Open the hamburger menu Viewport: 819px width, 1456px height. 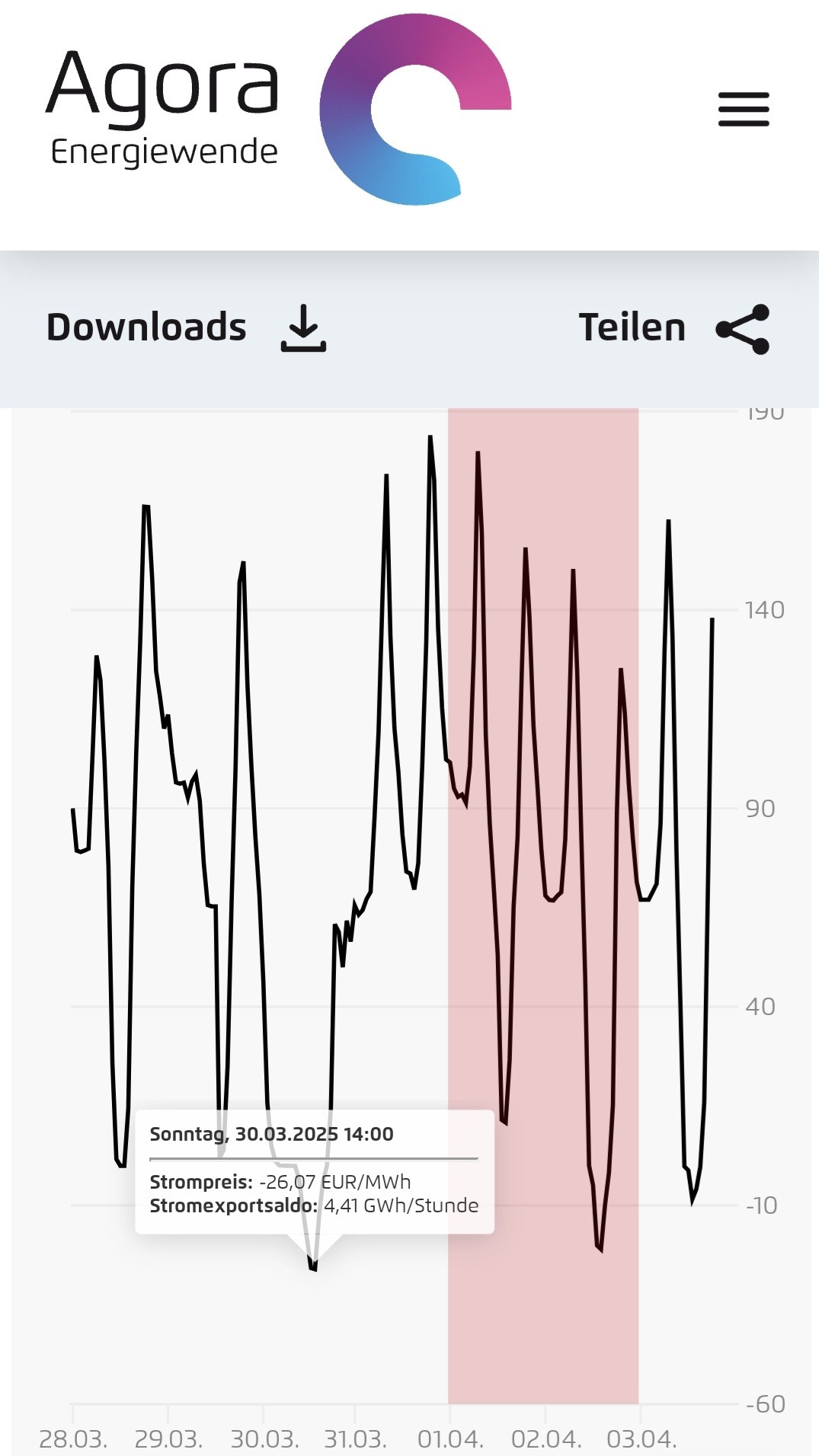pyautogui.click(x=744, y=110)
